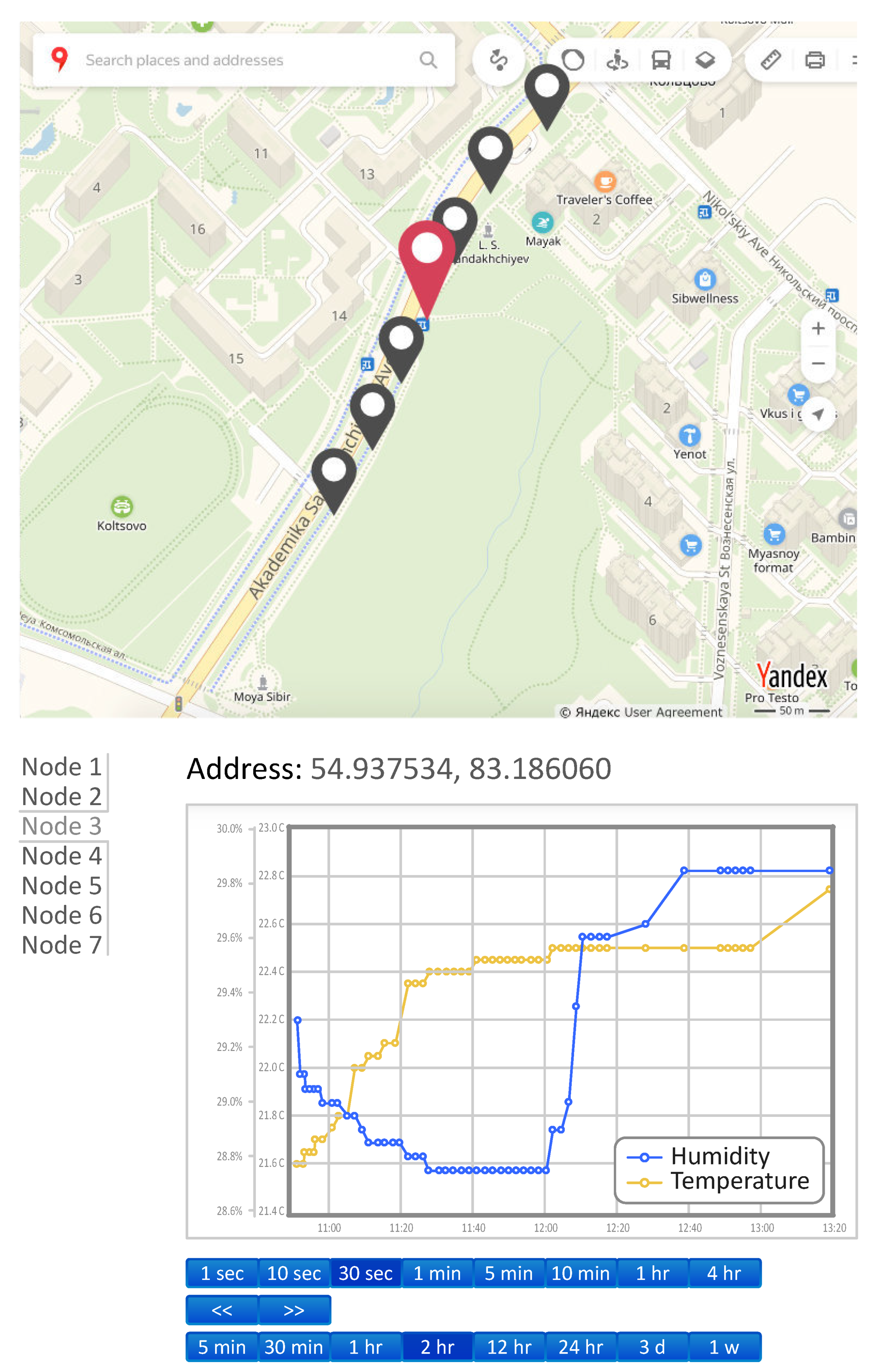
Task: Show the 1 w time range
Action: [724, 1347]
